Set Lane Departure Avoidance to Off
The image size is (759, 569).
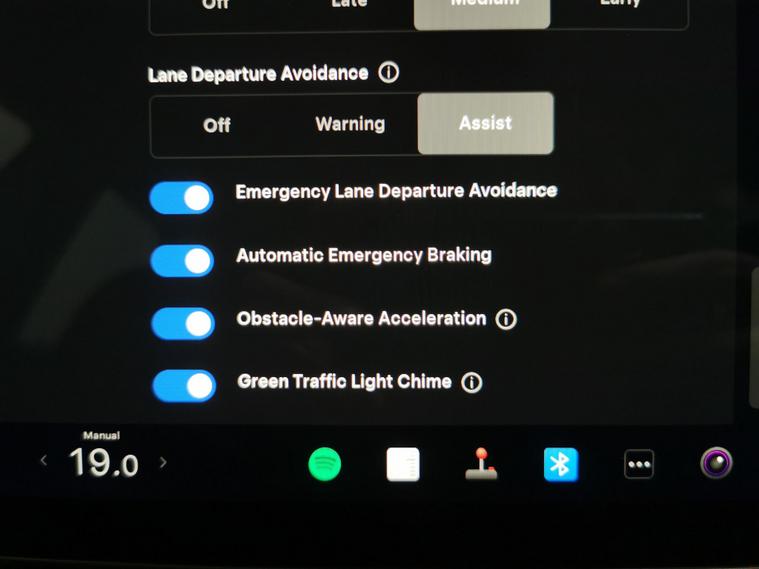[217, 125]
